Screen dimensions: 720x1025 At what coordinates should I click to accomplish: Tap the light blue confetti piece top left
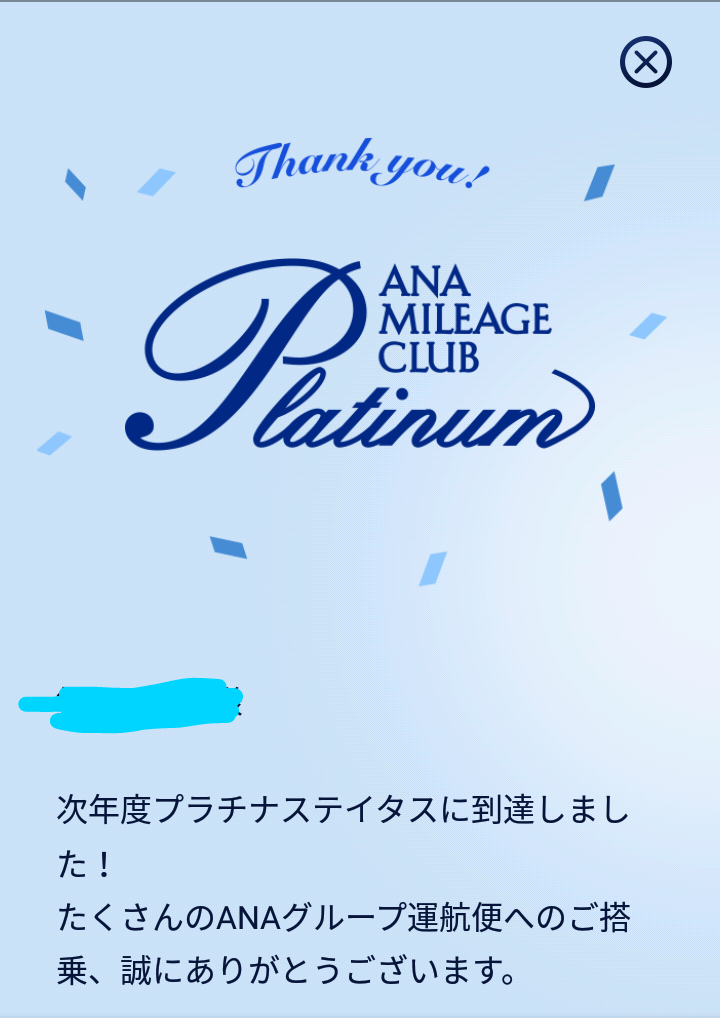click(x=74, y=182)
